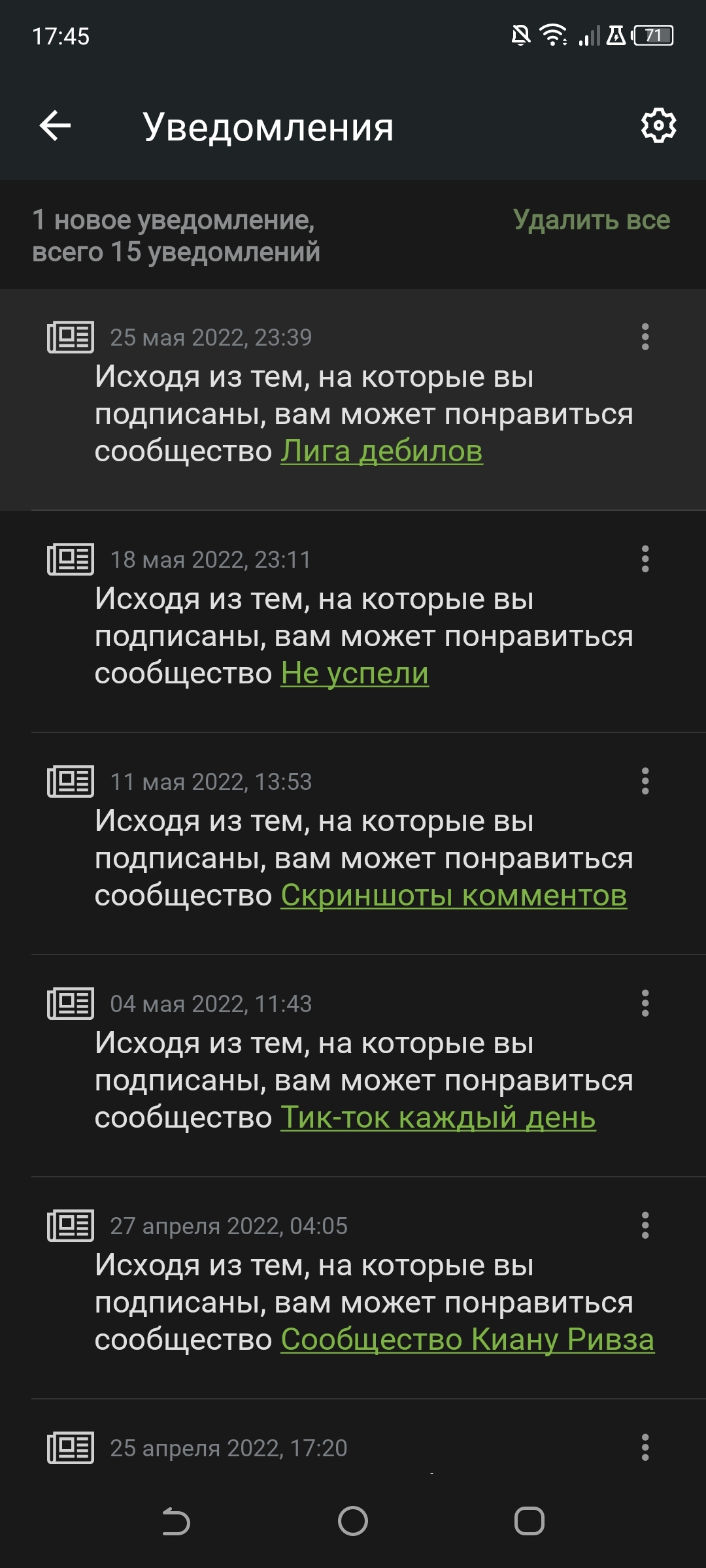Go to Сообщество Киану Ривза
The height and width of the screenshot is (1568, 706).
467,1340
